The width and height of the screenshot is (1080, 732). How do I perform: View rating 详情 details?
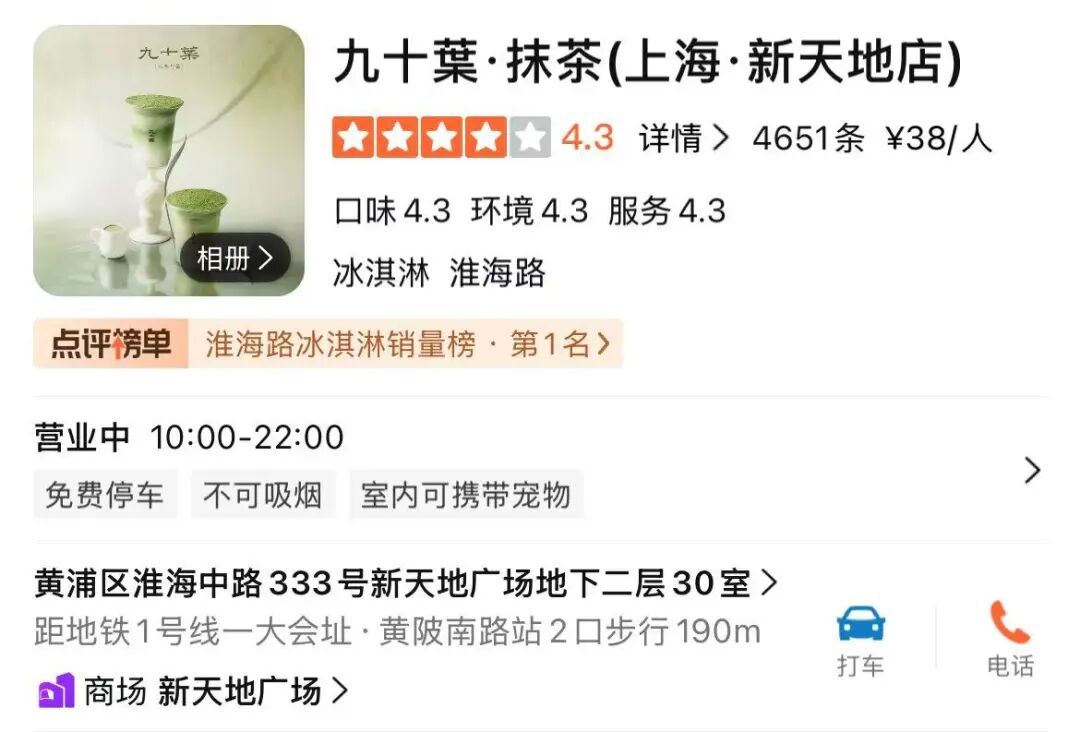coord(684,138)
